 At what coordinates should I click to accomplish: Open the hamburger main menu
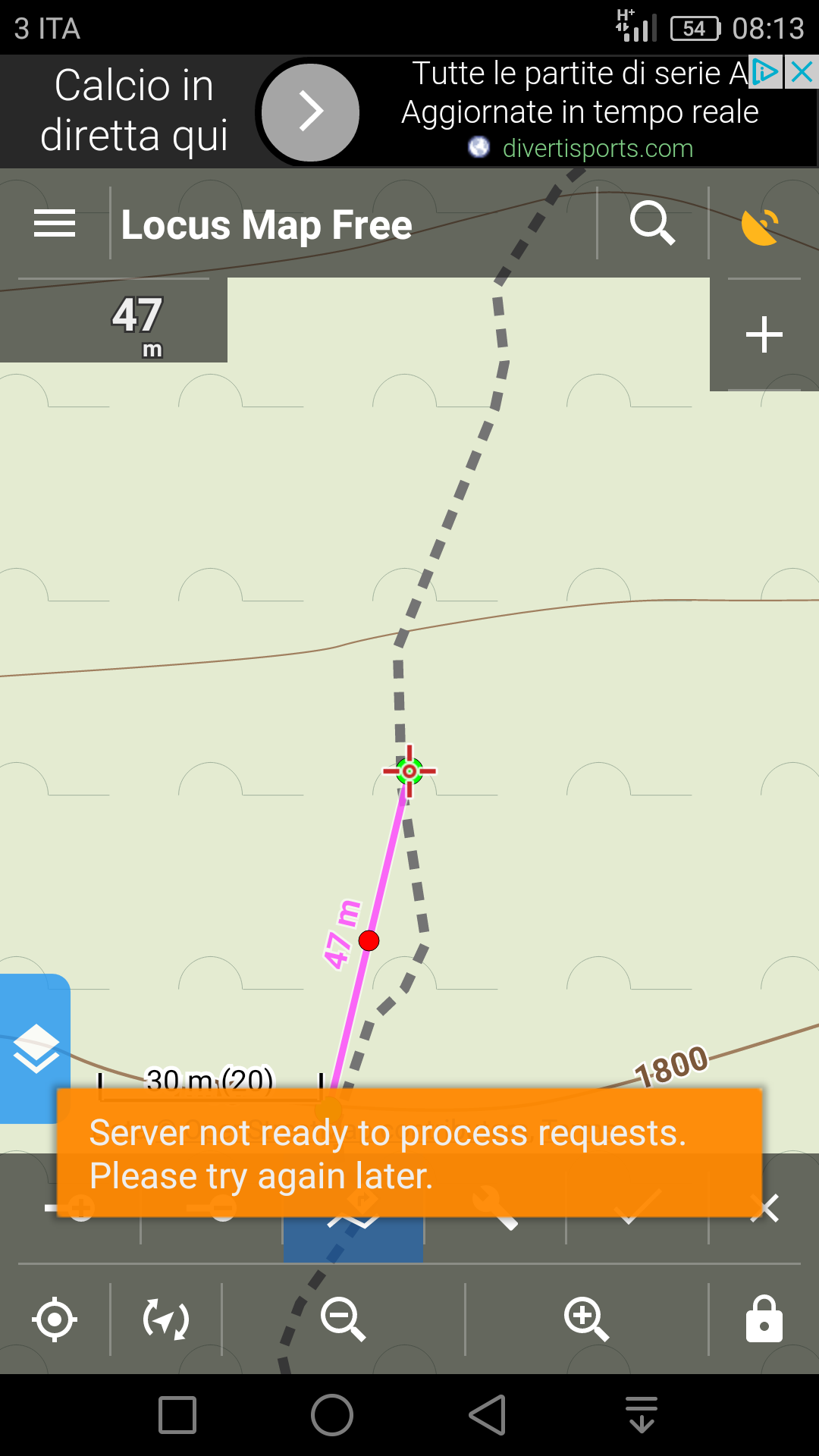point(55,224)
